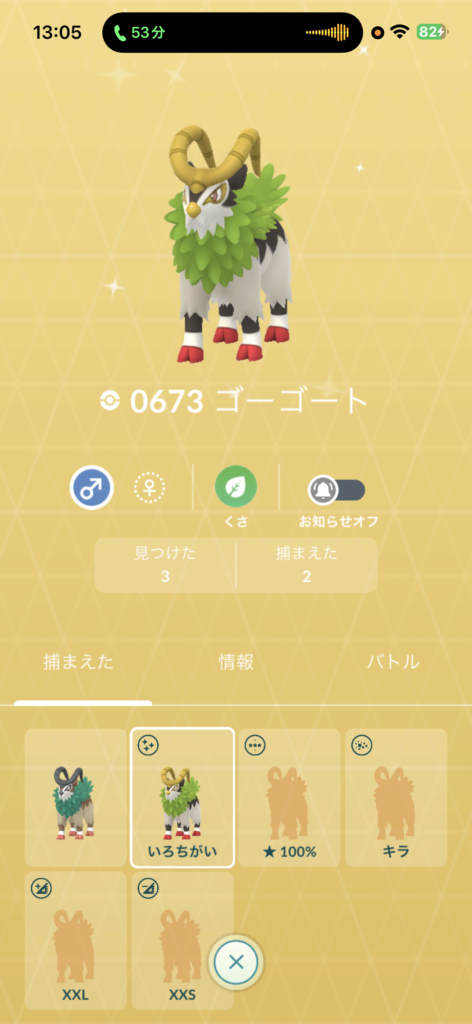This screenshot has height=1024, width=472.
Task: Select the female gender icon
Action: coord(149,487)
